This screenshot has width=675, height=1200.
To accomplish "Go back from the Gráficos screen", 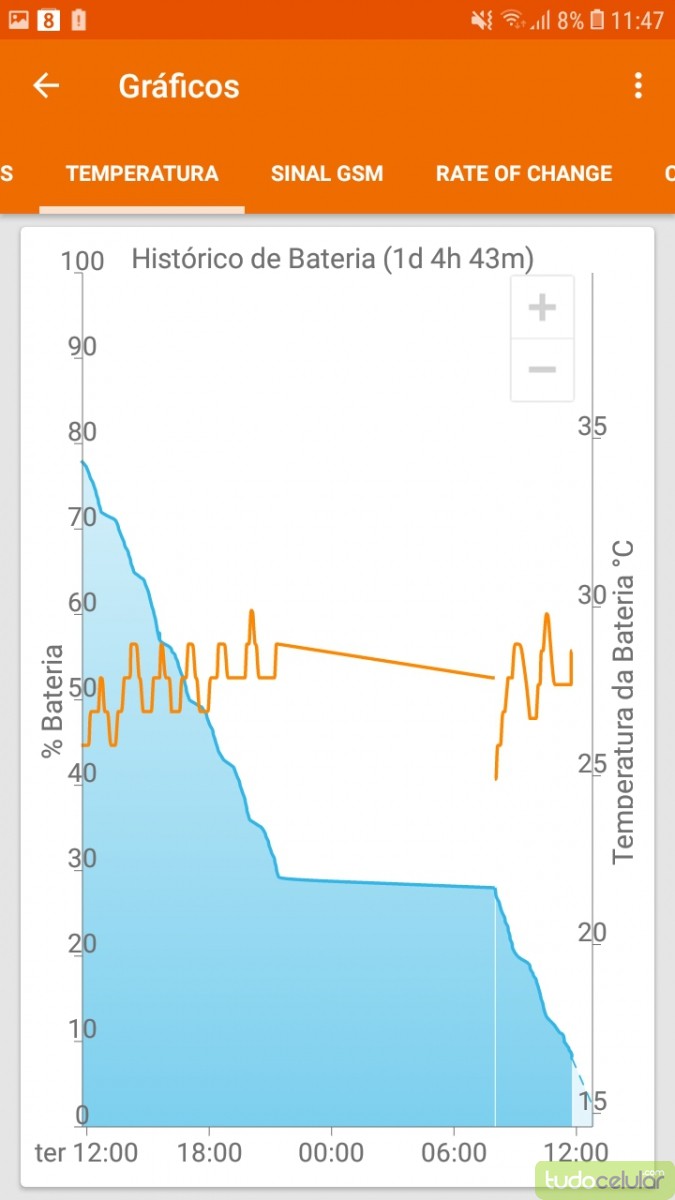I will 46,86.
